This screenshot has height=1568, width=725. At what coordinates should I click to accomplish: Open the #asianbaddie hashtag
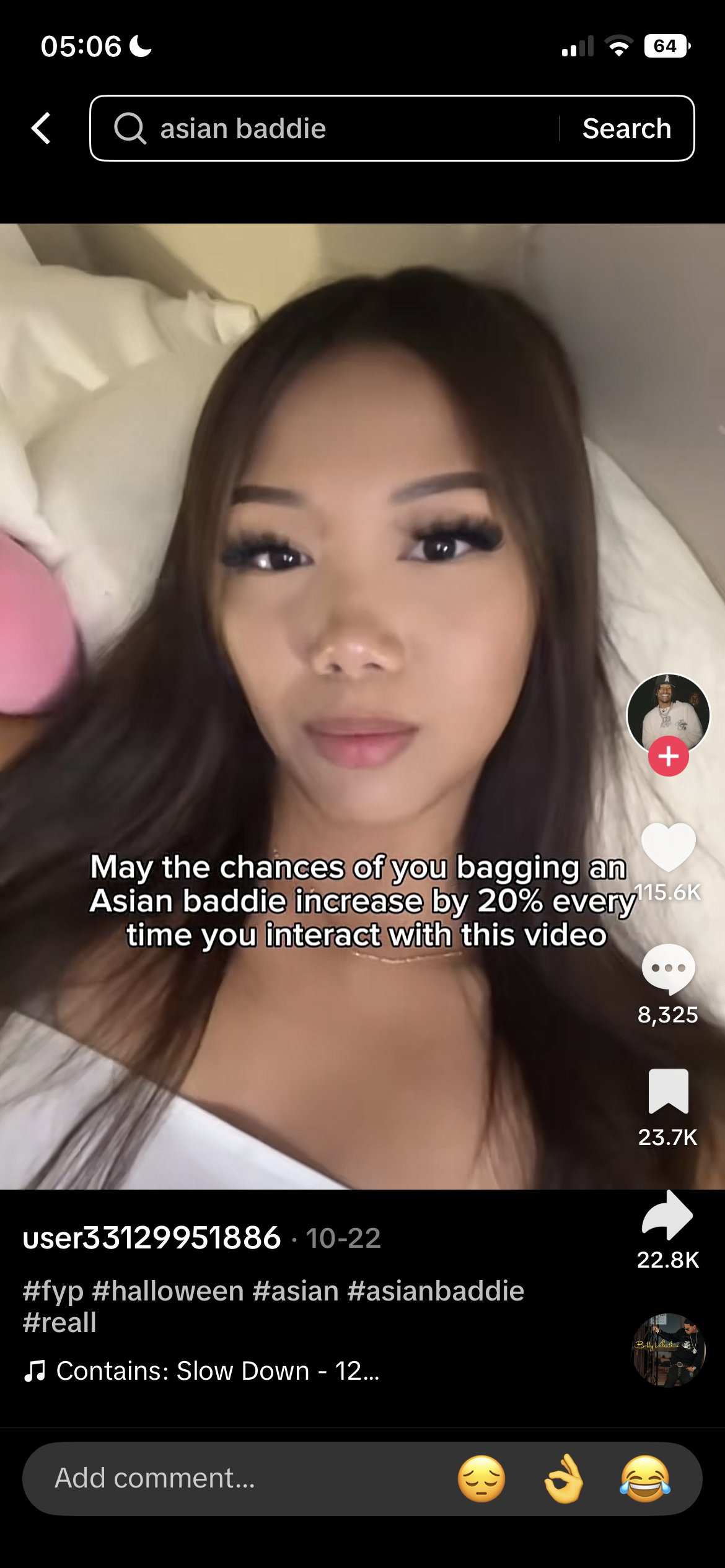pyautogui.click(x=436, y=1291)
